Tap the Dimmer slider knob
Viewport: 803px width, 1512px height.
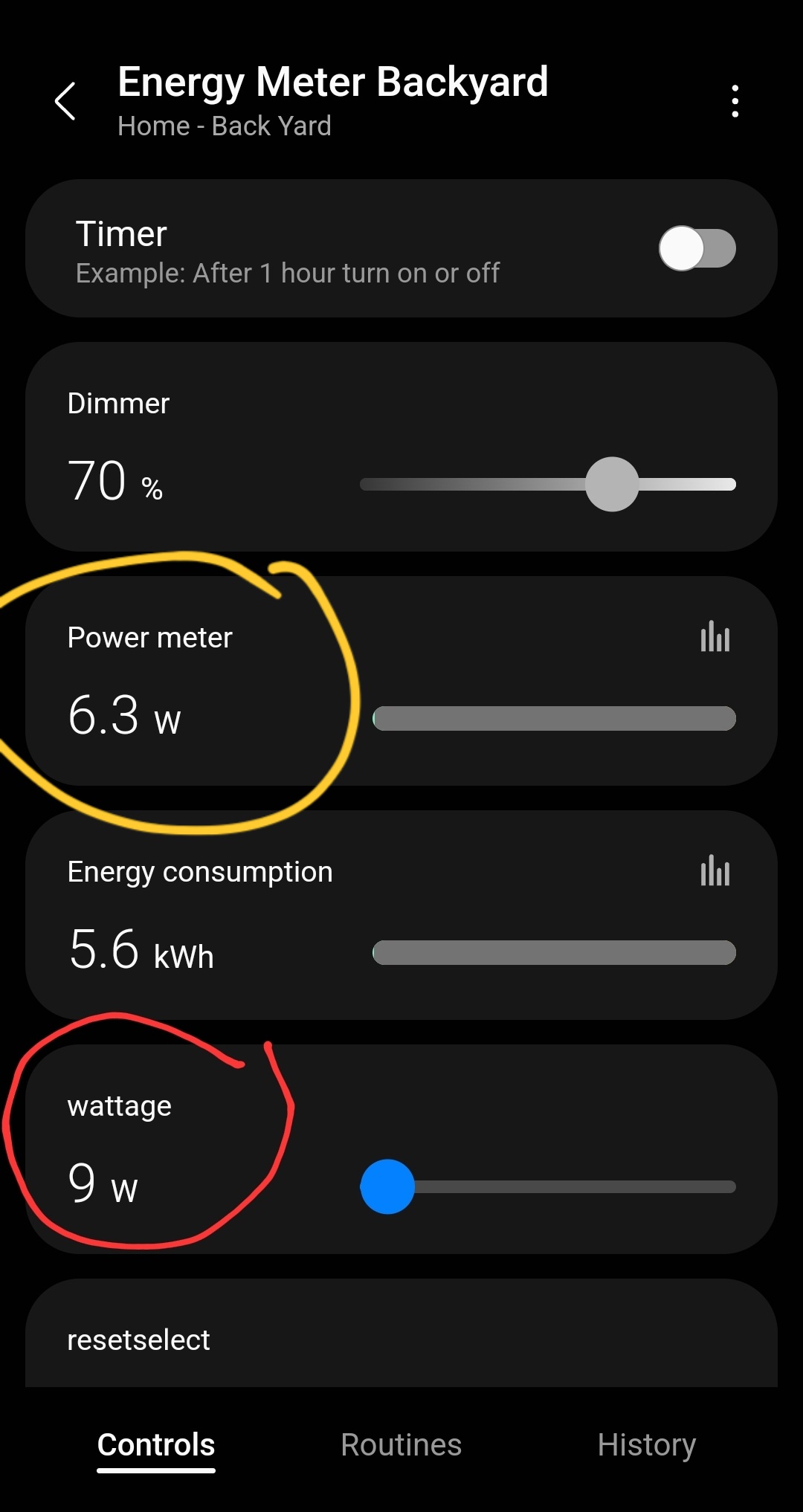point(612,485)
